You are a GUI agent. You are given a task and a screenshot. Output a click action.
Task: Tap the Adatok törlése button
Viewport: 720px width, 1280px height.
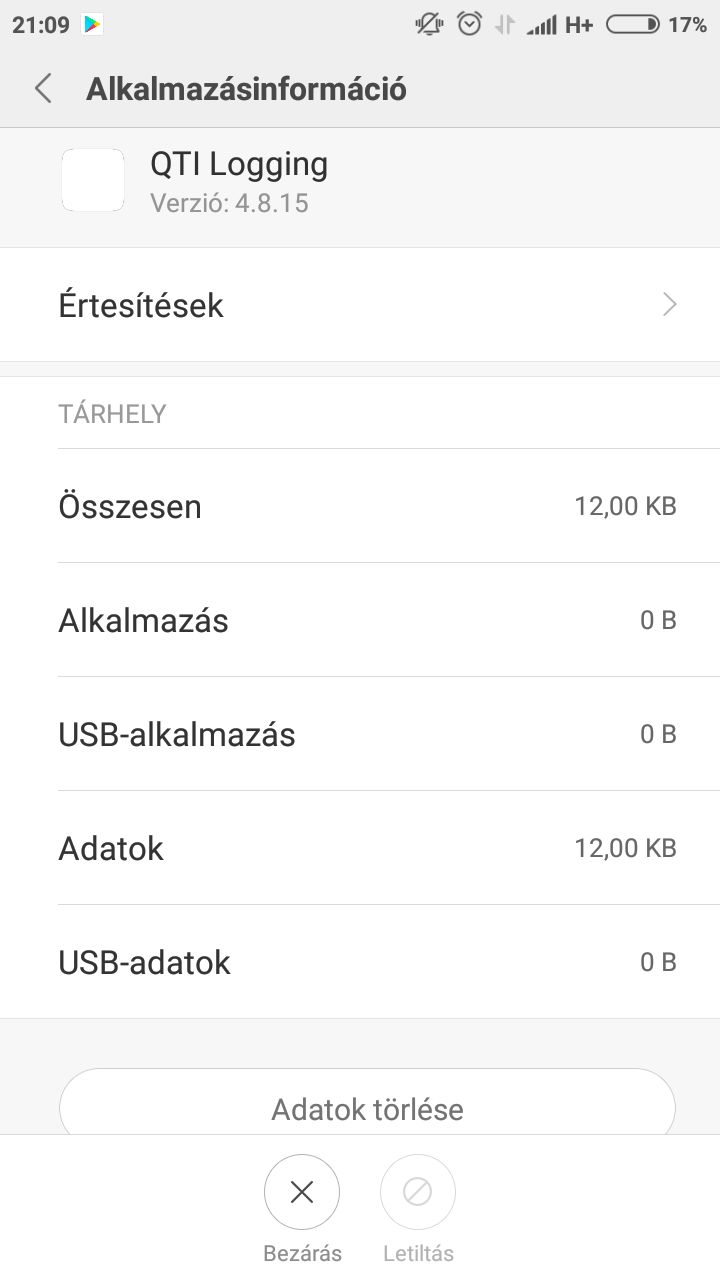pos(367,1102)
